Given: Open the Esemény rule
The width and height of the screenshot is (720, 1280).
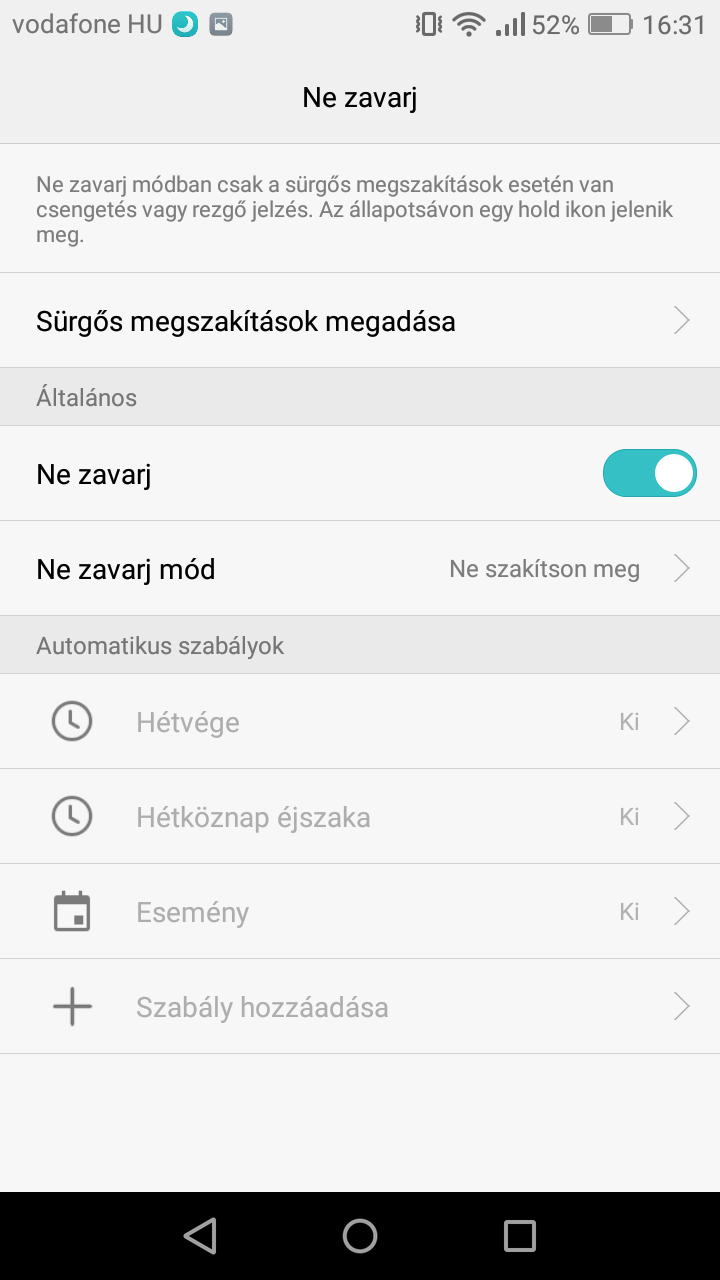Looking at the screenshot, I should (x=360, y=912).
